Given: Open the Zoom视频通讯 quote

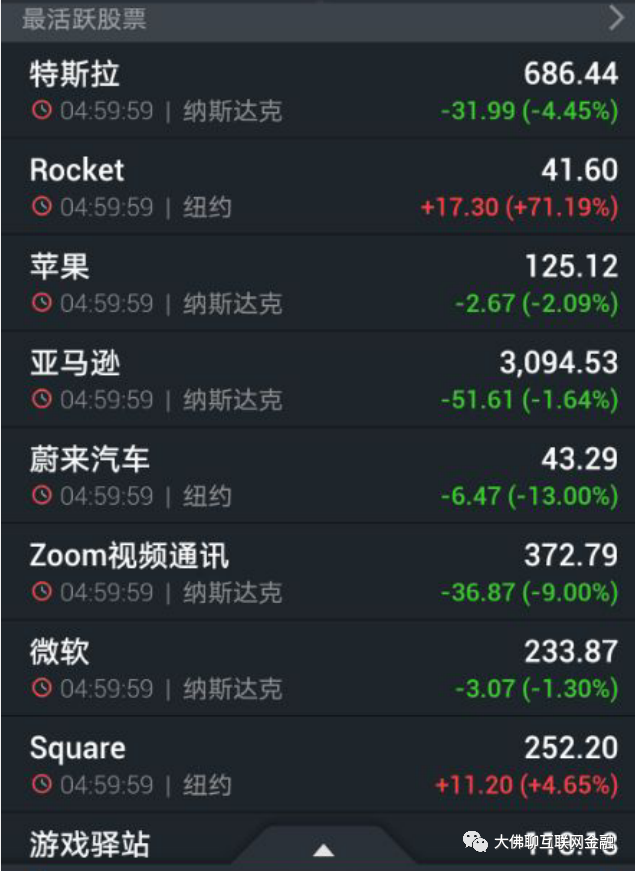Looking at the screenshot, I should (x=317, y=571).
